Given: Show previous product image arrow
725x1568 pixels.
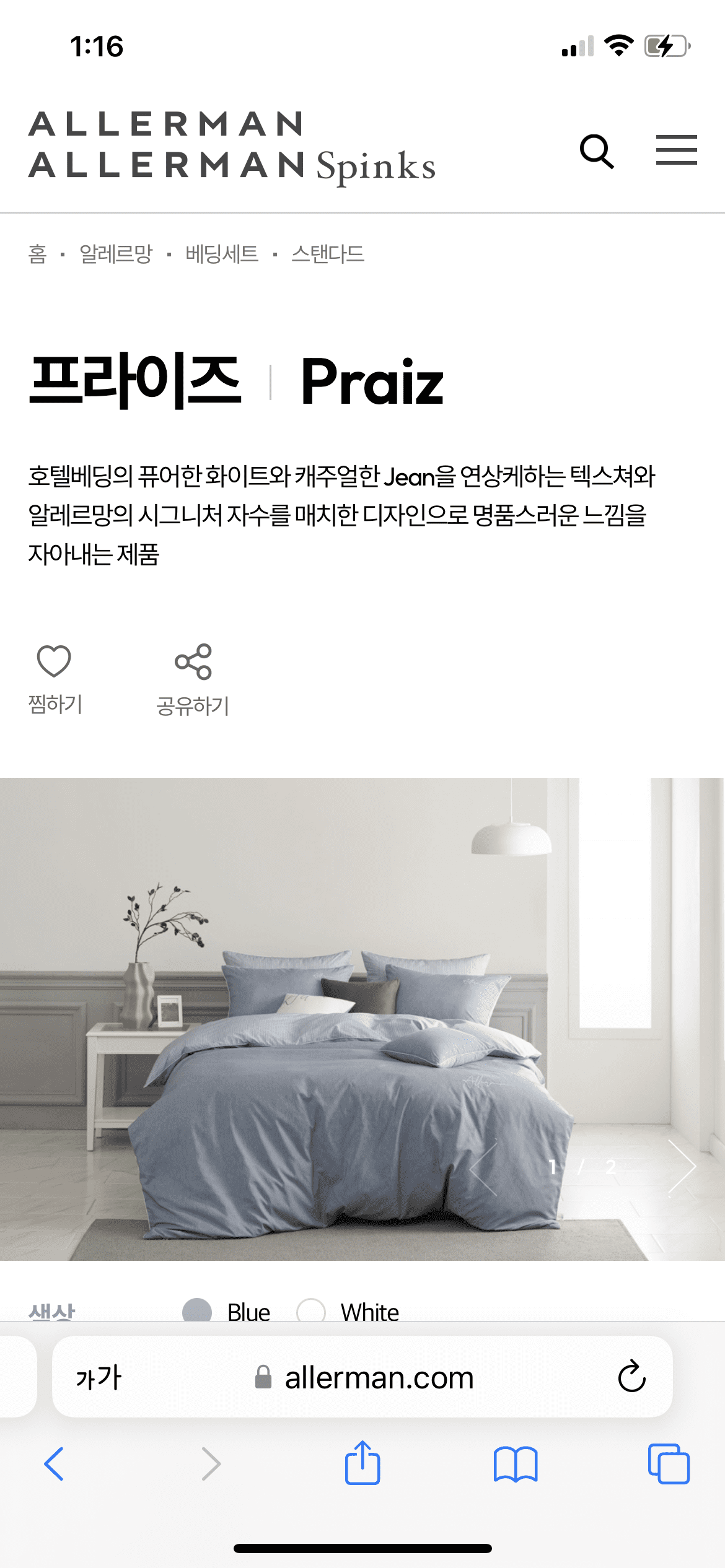Looking at the screenshot, I should point(485,1167).
